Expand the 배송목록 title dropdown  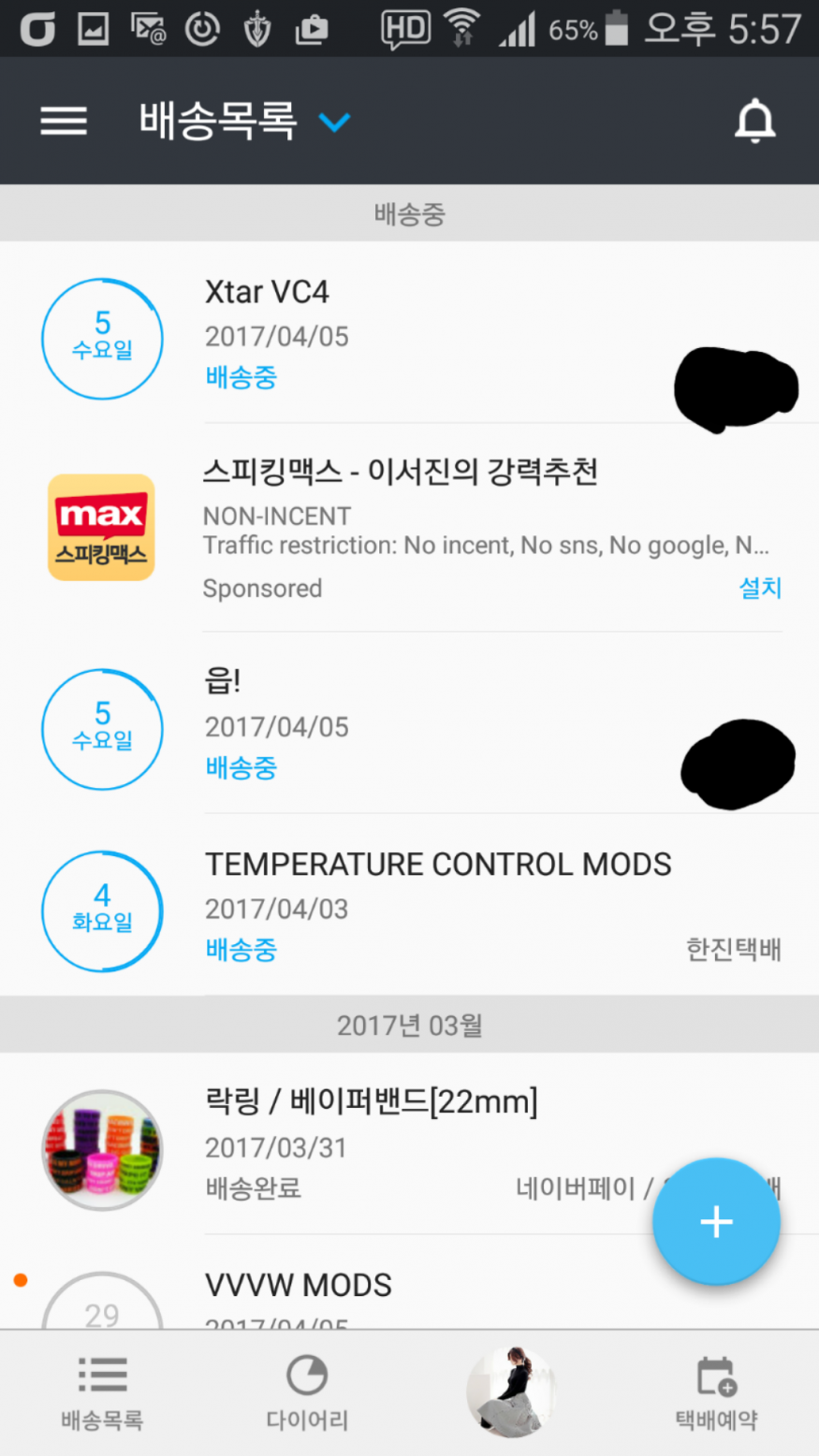[x=334, y=122]
